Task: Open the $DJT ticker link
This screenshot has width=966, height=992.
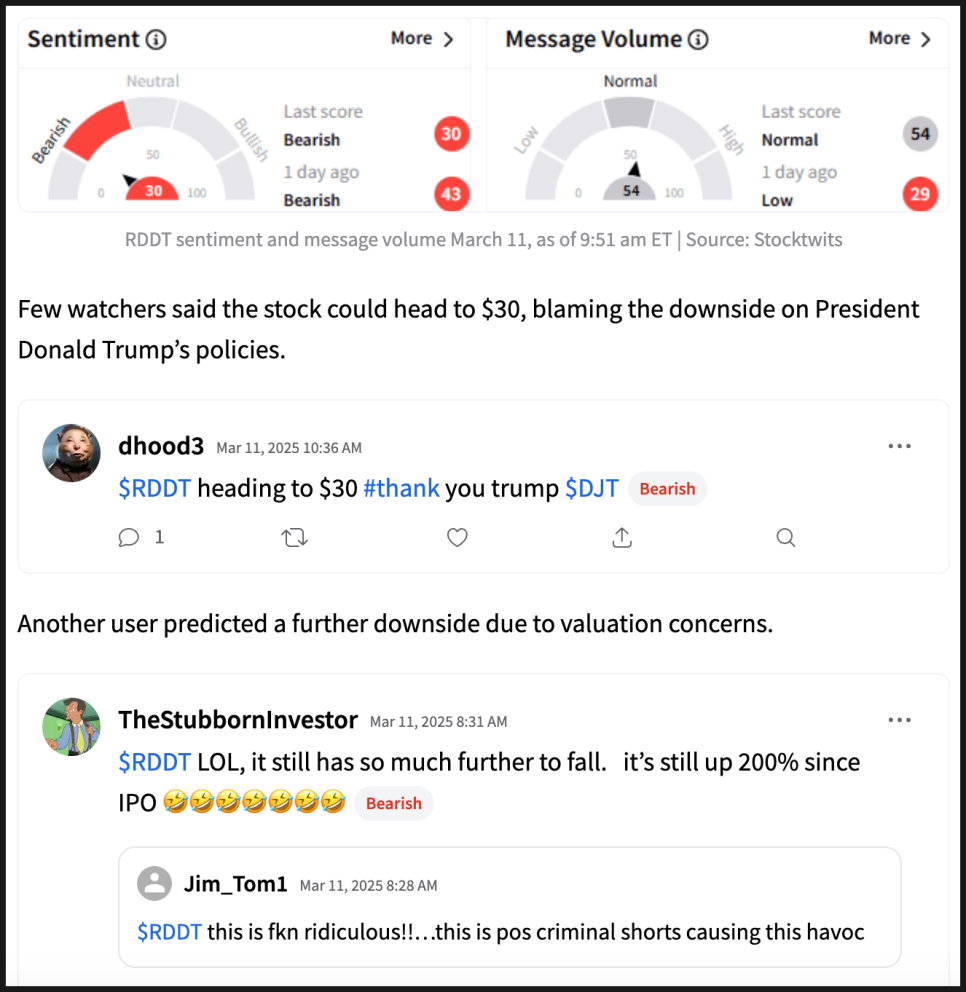Action: (x=591, y=488)
